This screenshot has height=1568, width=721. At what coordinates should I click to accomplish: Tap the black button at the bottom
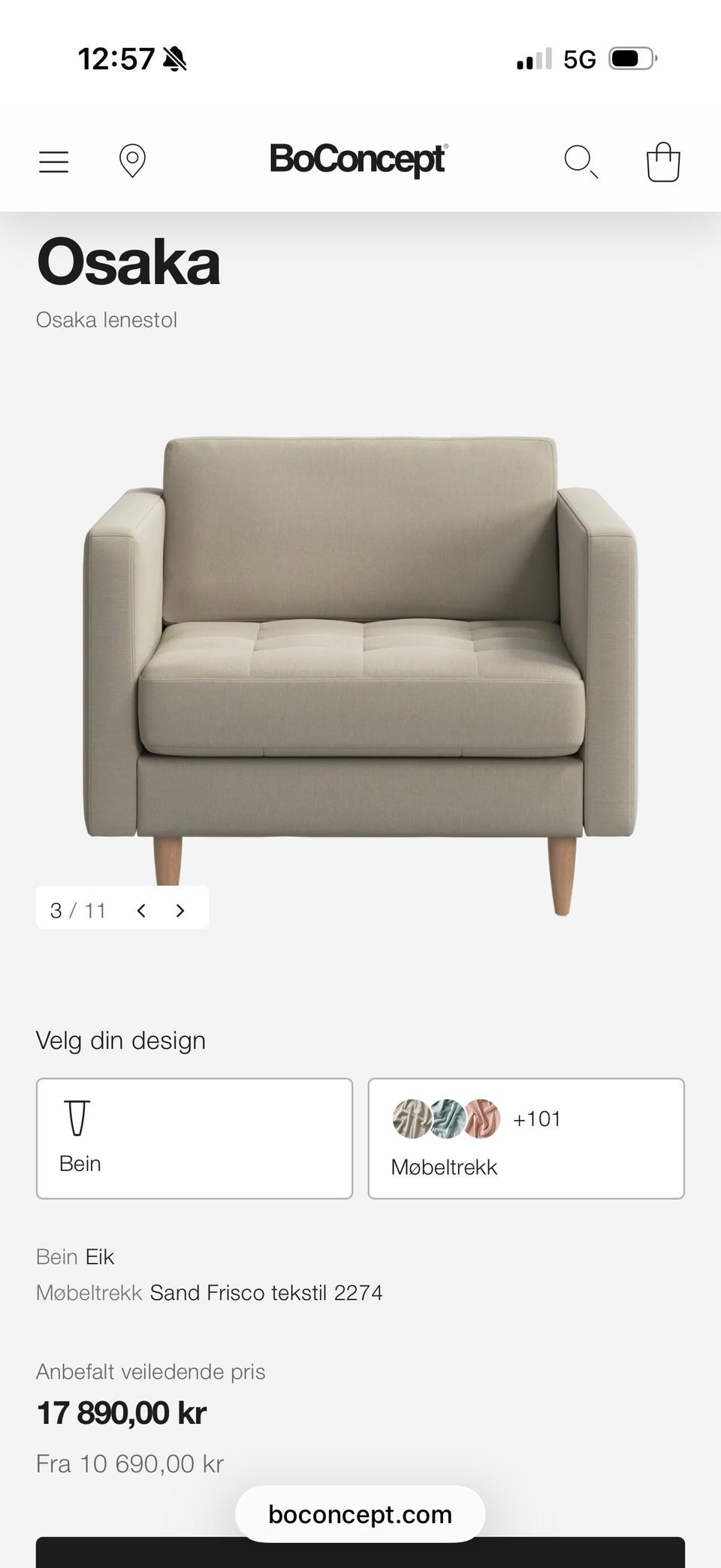click(360, 1553)
